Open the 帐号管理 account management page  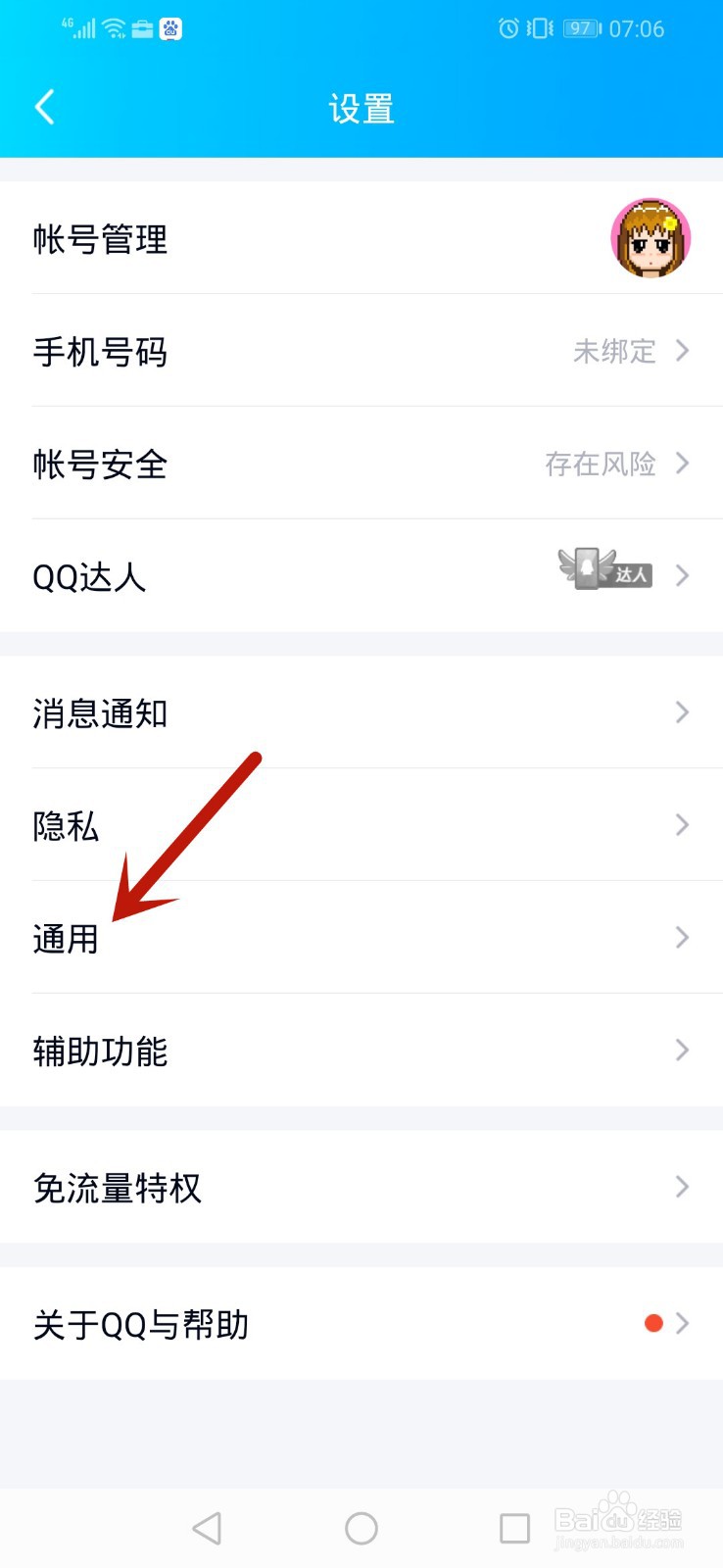(x=294, y=238)
